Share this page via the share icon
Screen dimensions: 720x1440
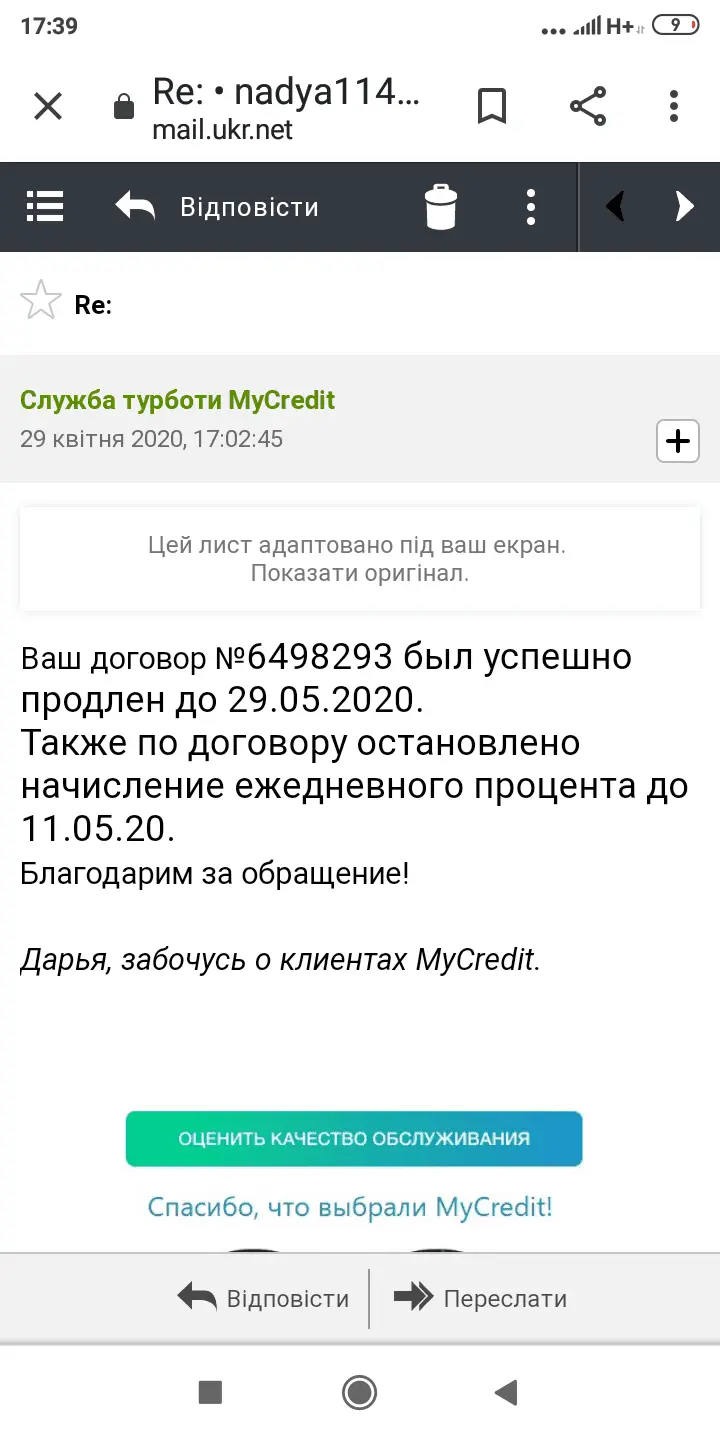click(x=588, y=106)
